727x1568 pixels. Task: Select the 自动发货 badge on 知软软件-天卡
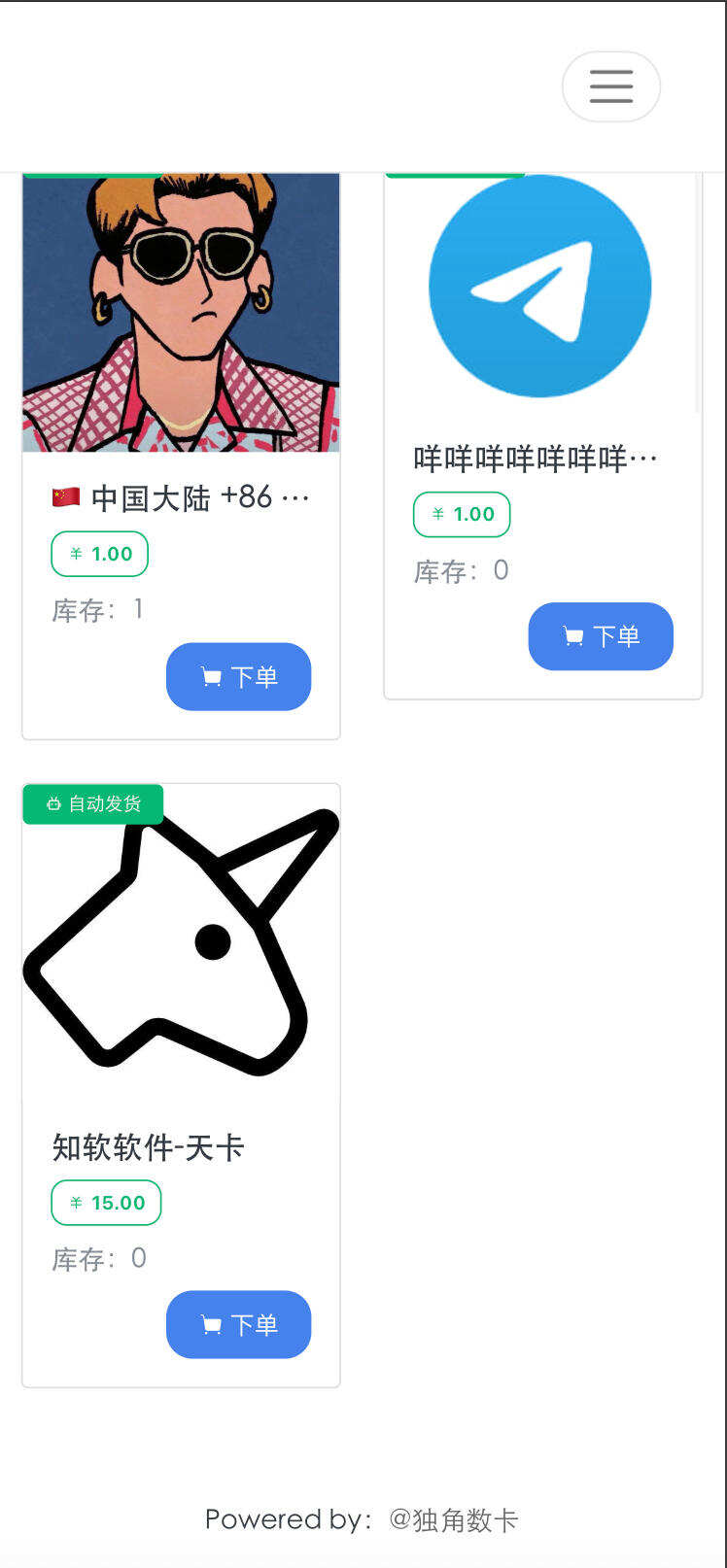click(92, 804)
